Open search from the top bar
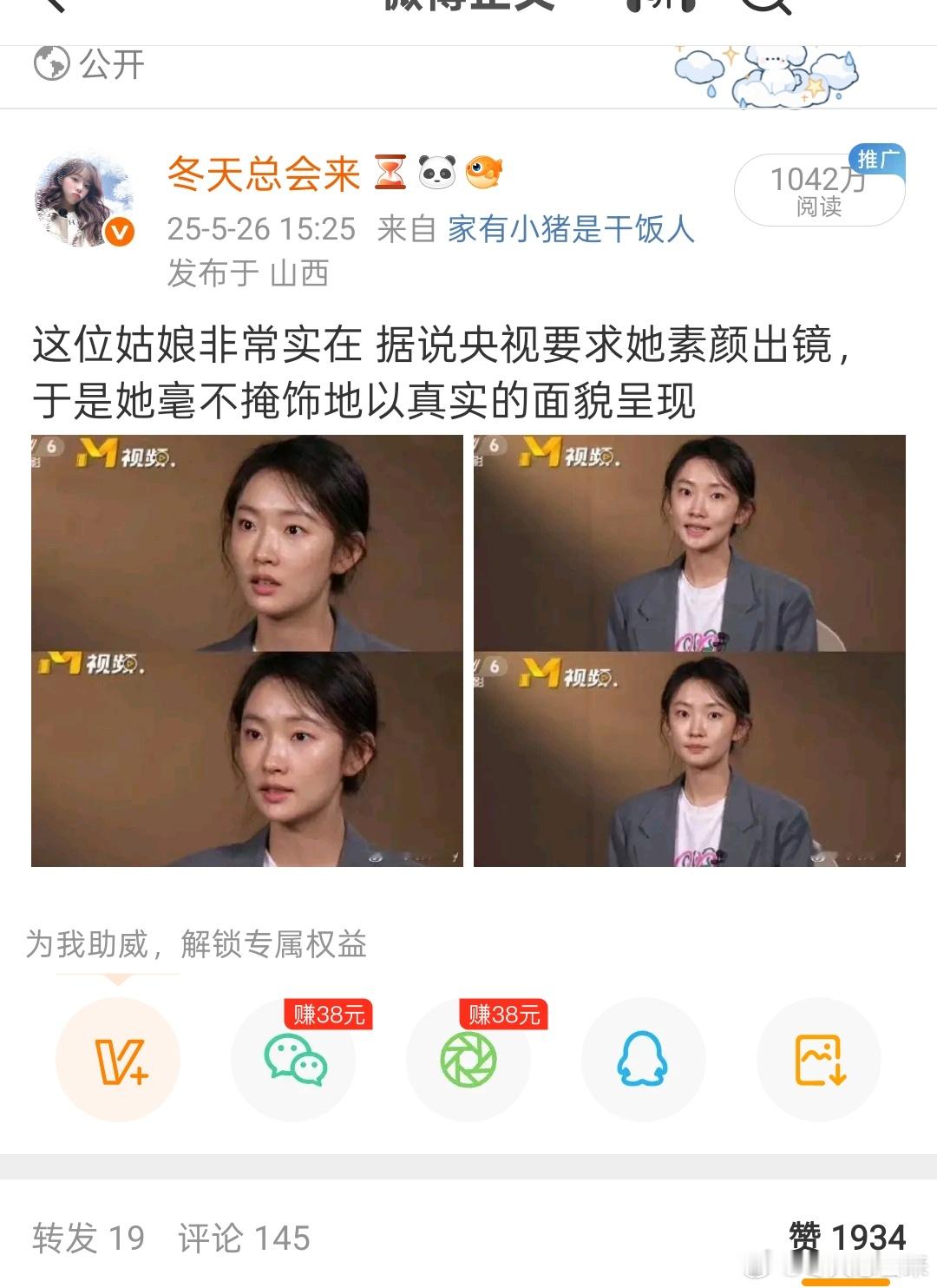Screen dimensions: 937x1288 [x=763, y=9]
